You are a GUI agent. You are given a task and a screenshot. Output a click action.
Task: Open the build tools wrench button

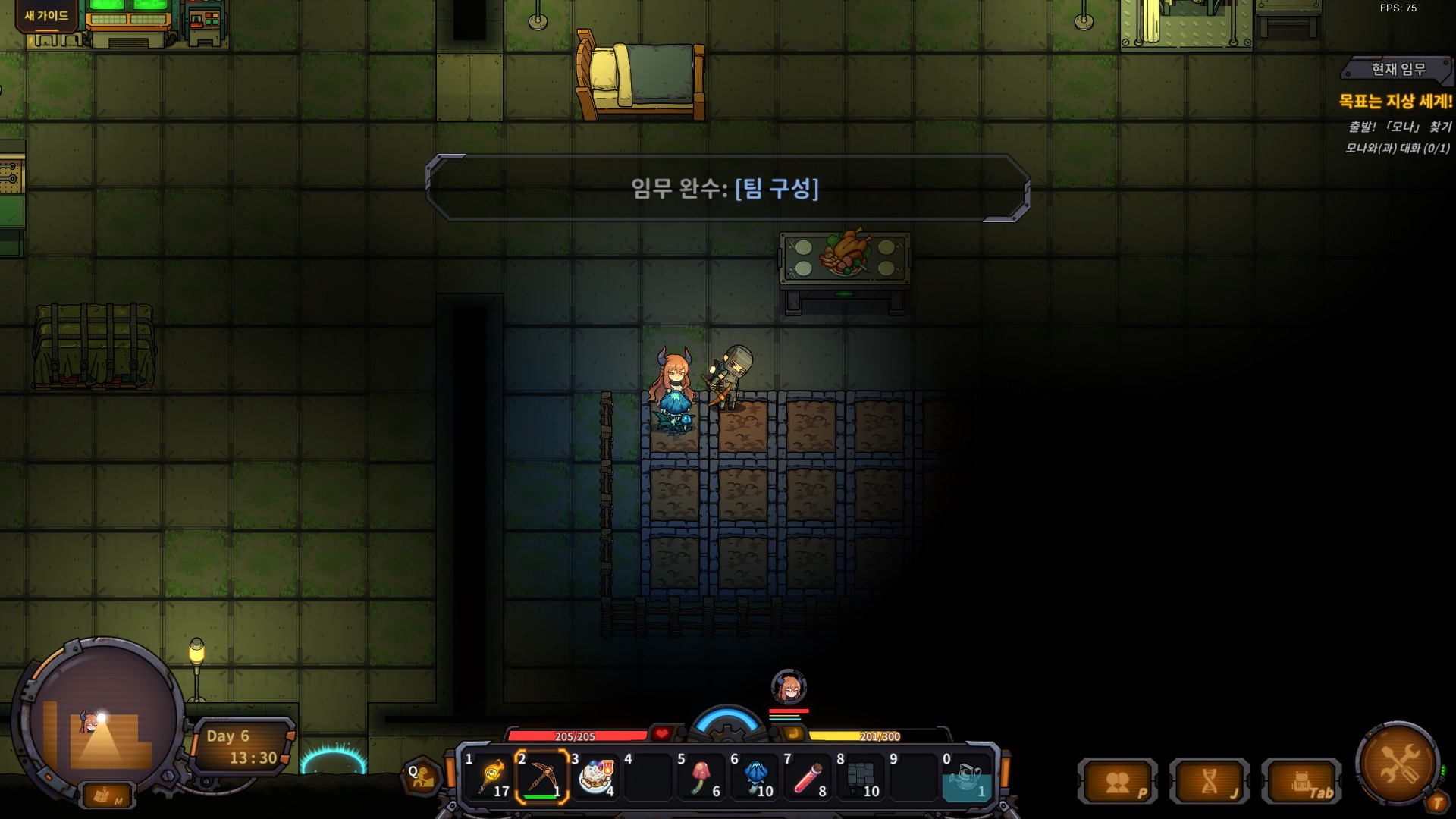pyautogui.click(x=1398, y=764)
